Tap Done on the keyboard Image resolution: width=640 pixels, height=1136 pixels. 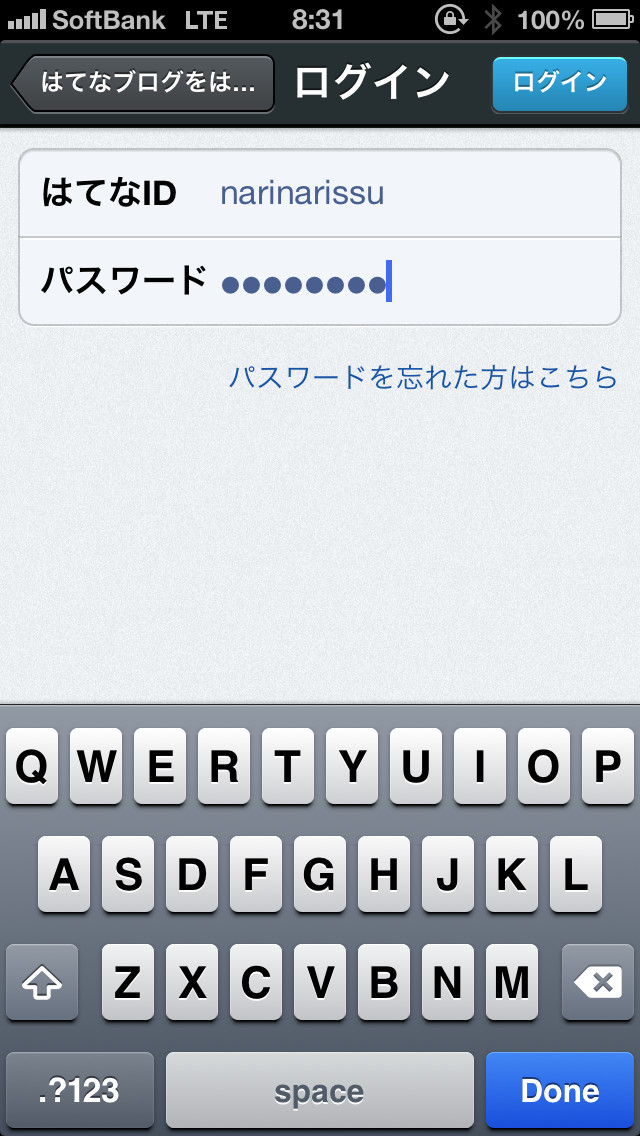tap(560, 1090)
